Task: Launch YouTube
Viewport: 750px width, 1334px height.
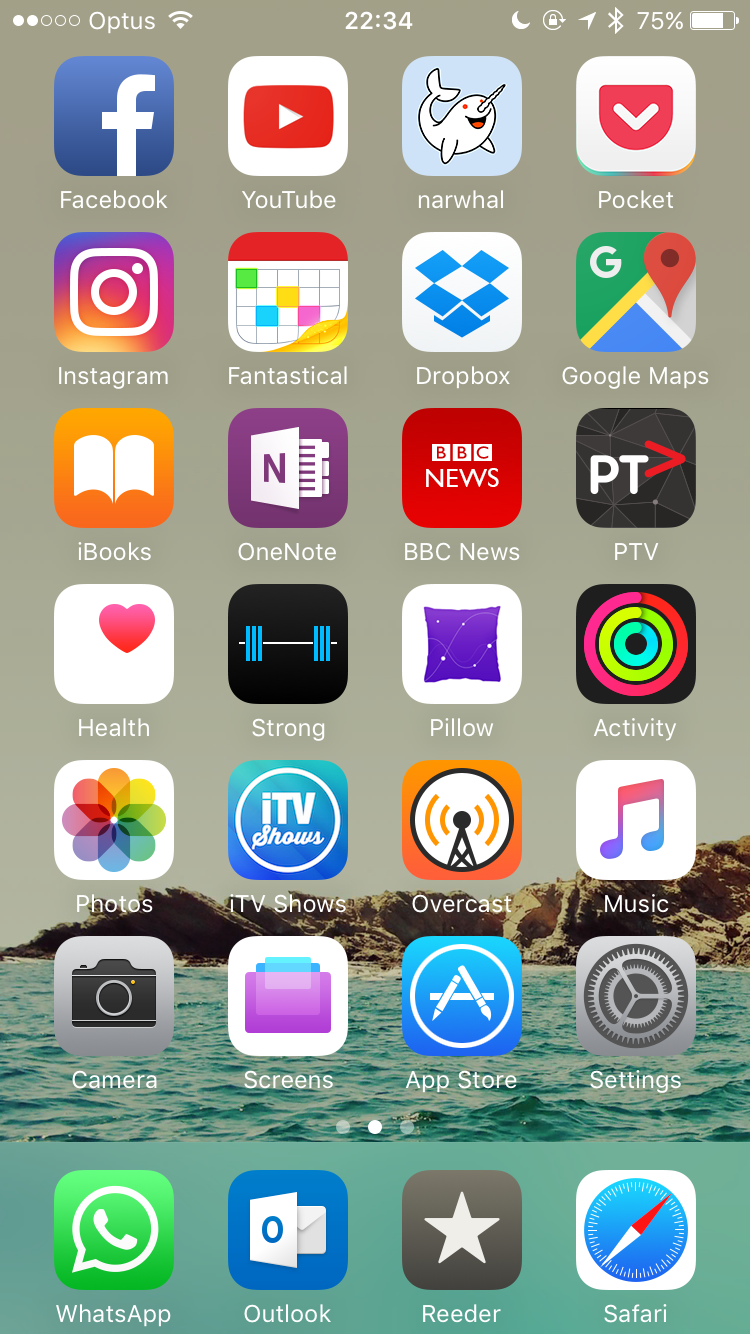Action: (288, 116)
